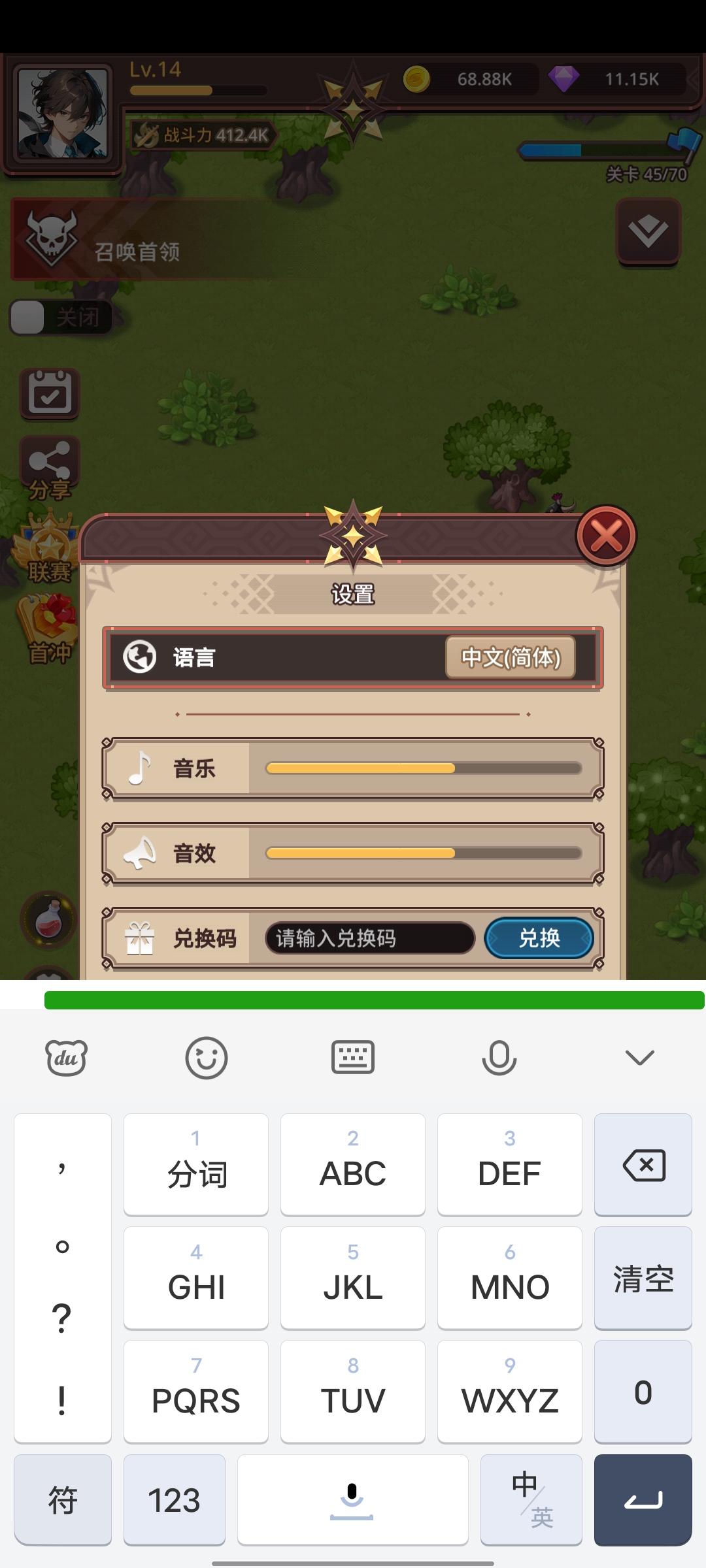
Task: Collapse the keyboard with the down chevron
Action: pos(639,1056)
